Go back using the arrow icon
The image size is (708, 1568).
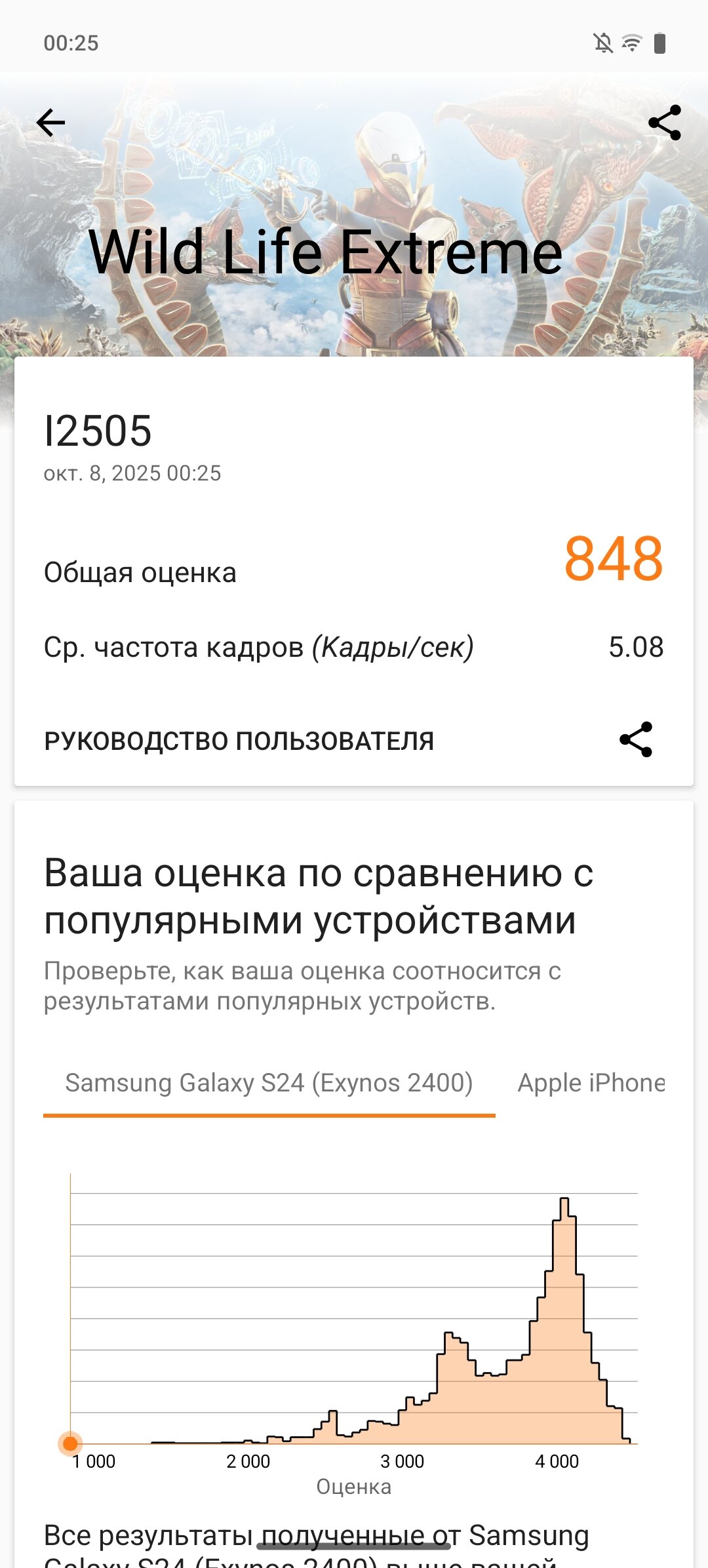point(51,123)
